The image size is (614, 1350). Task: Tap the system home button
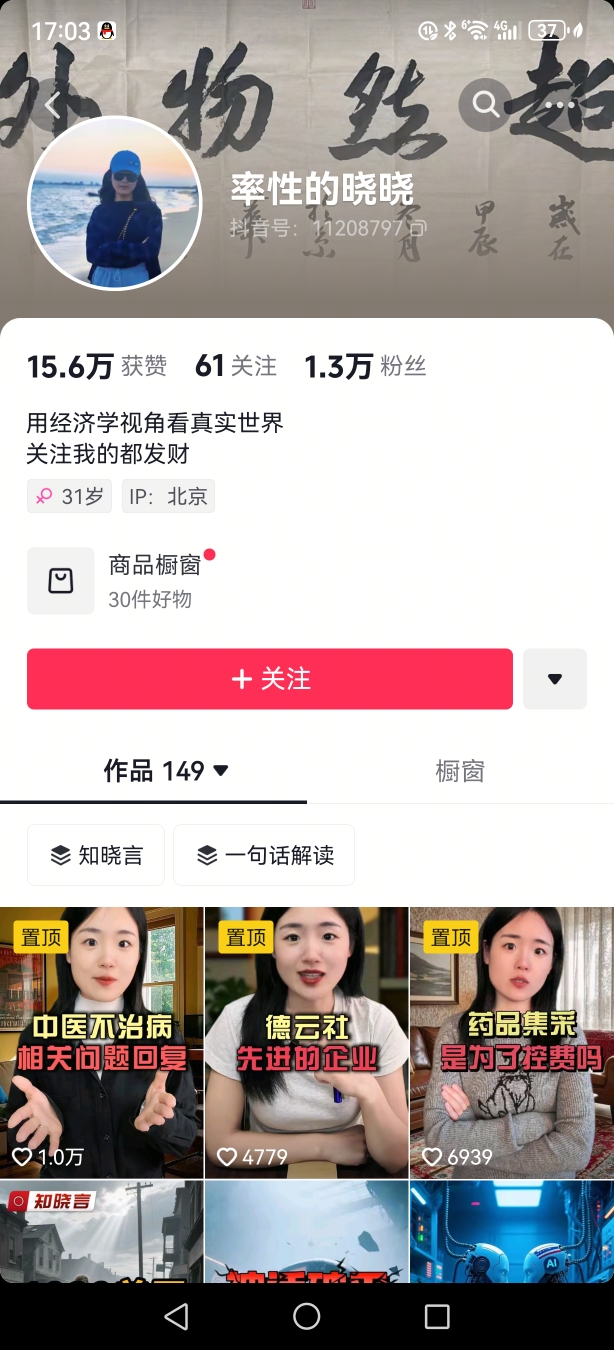[307, 1316]
